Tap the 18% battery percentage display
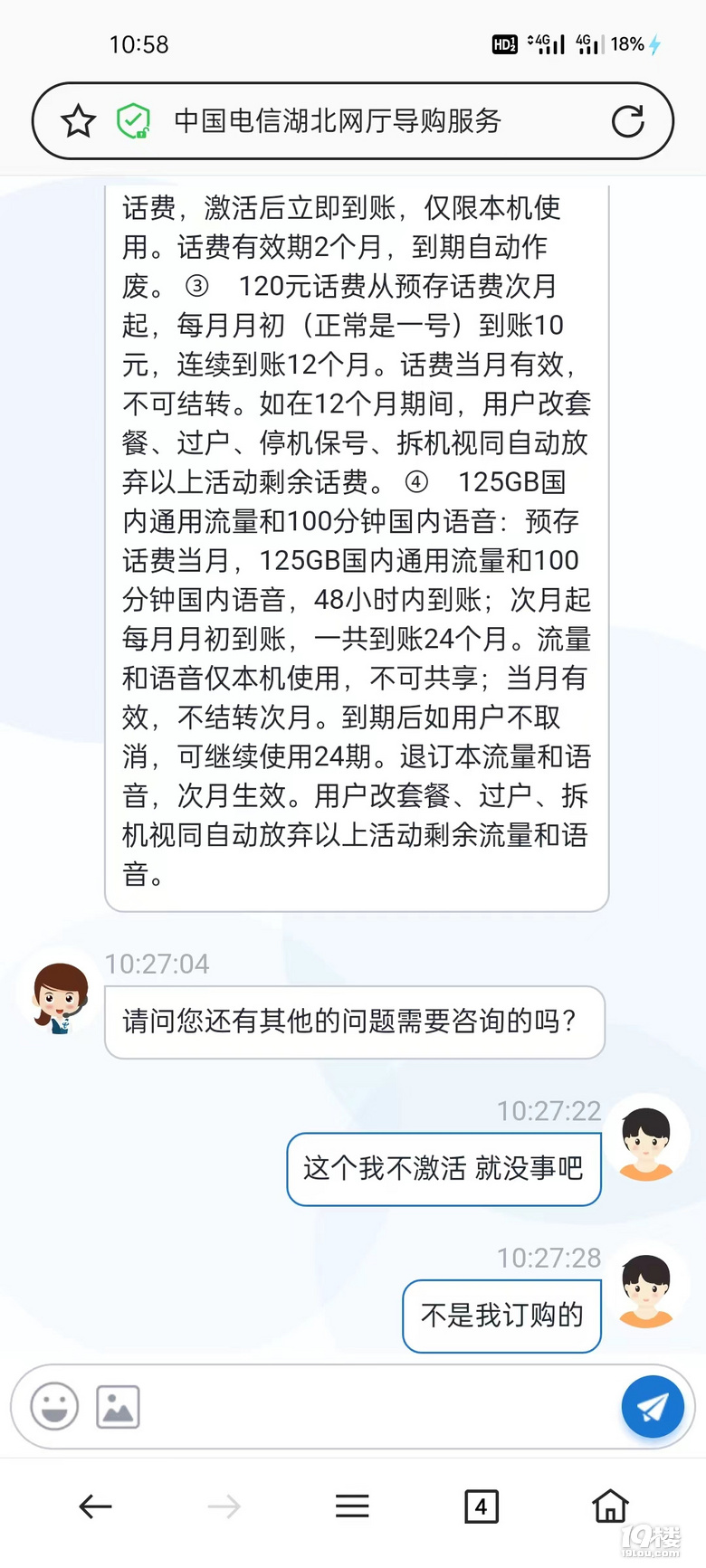The image size is (706, 1568). (627, 43)
